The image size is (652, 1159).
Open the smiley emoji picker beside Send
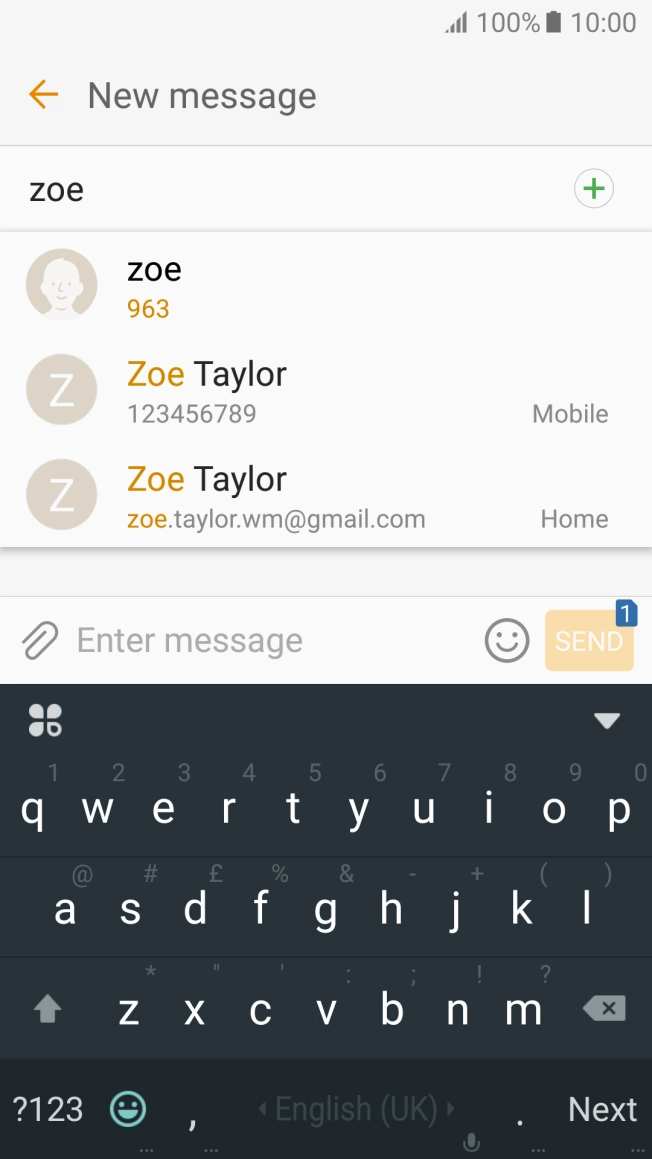point(507,640)
